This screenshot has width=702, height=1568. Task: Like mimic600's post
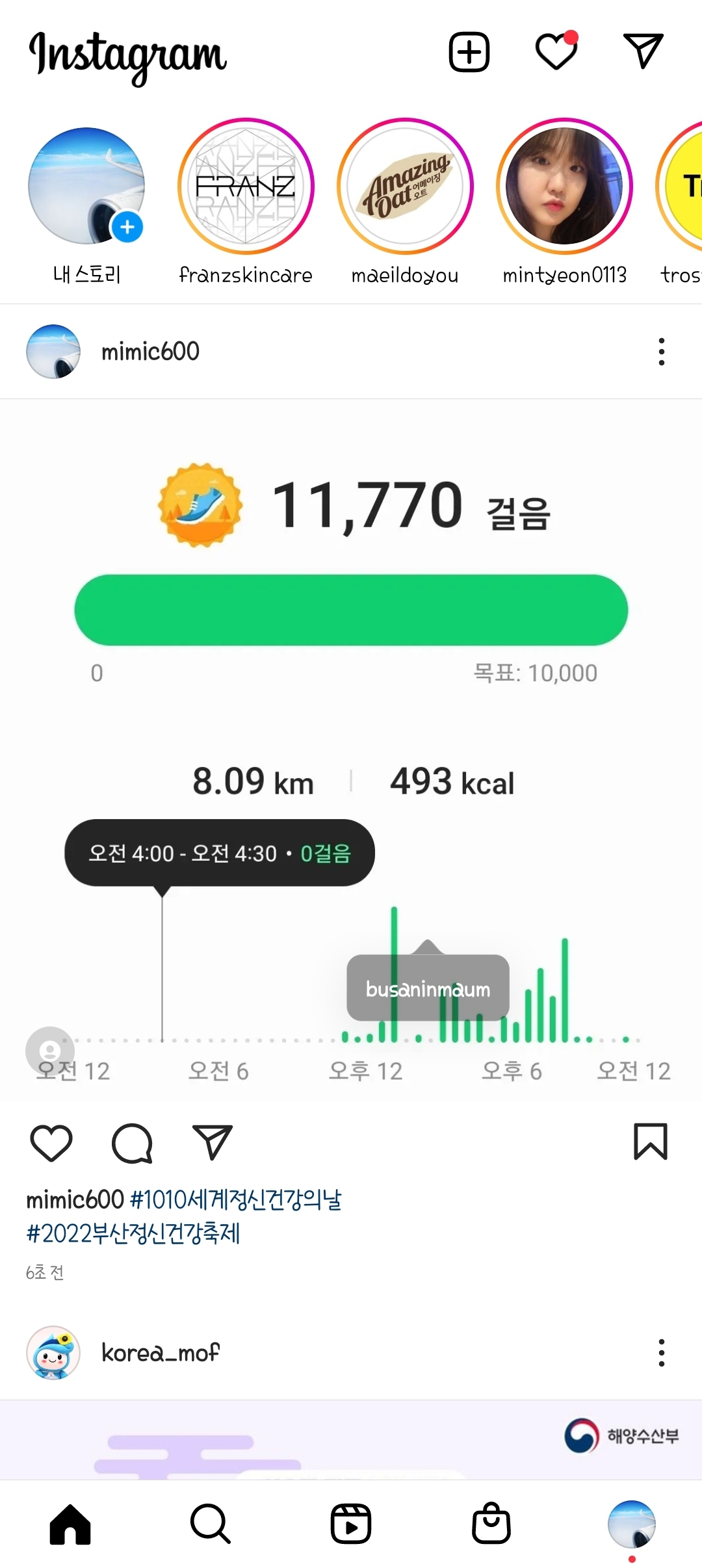pyautogui.click(x=51, y=1142)
